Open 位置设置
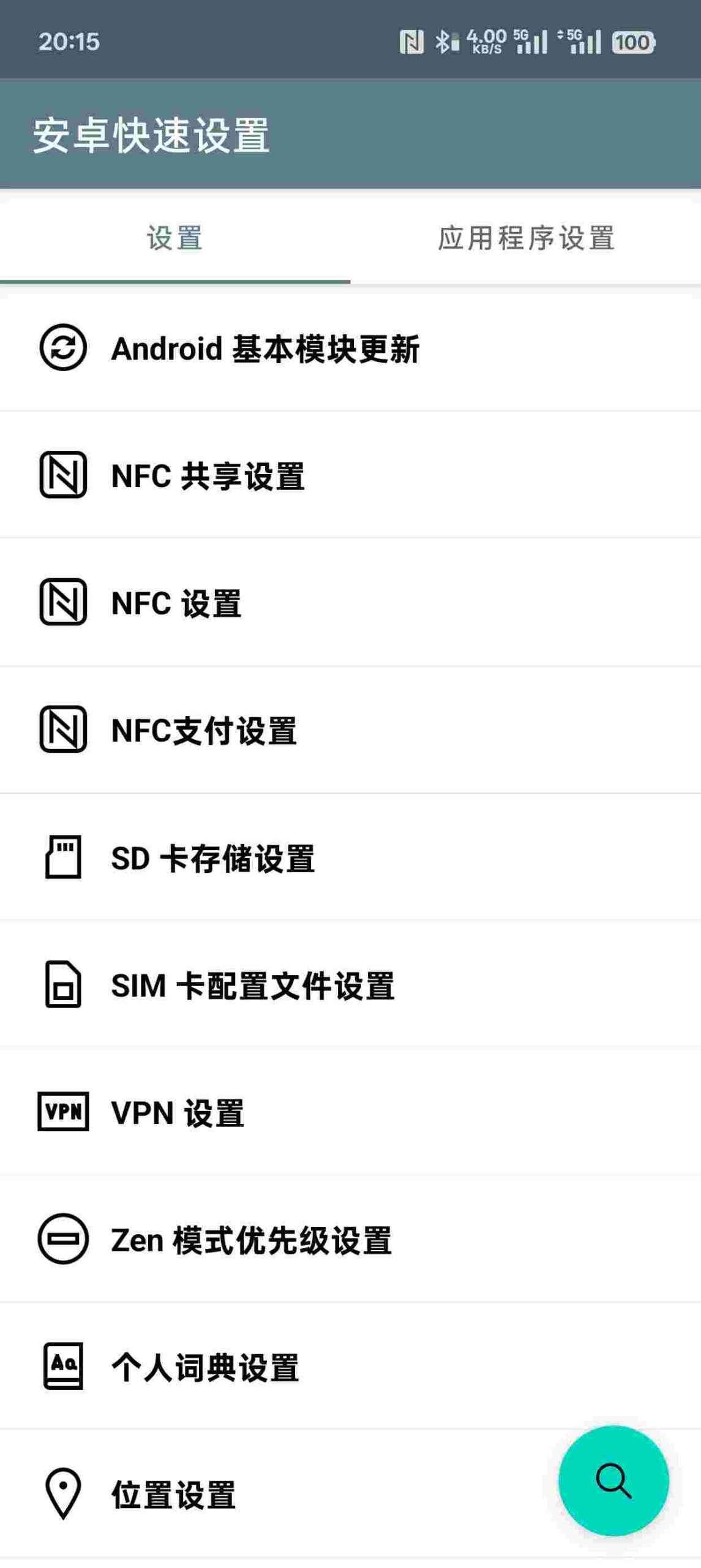This screenshot has width=701, height=1568. 173,1494
